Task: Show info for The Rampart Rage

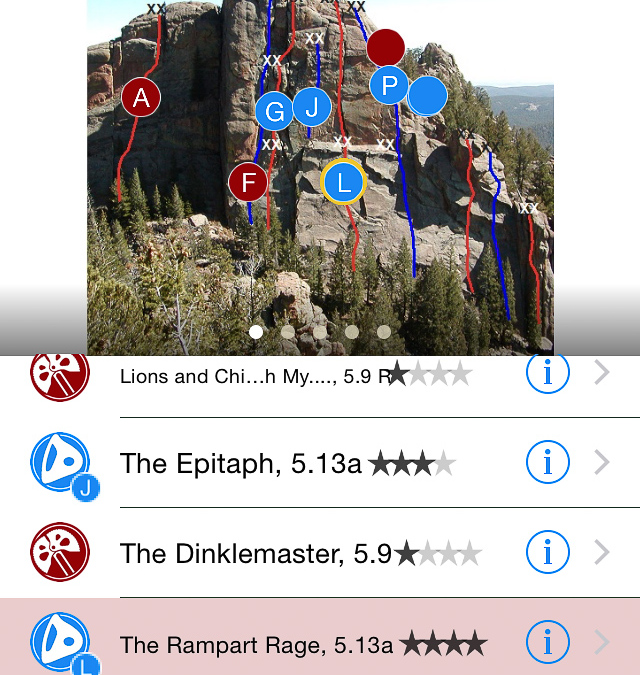Action: point(547,644)
